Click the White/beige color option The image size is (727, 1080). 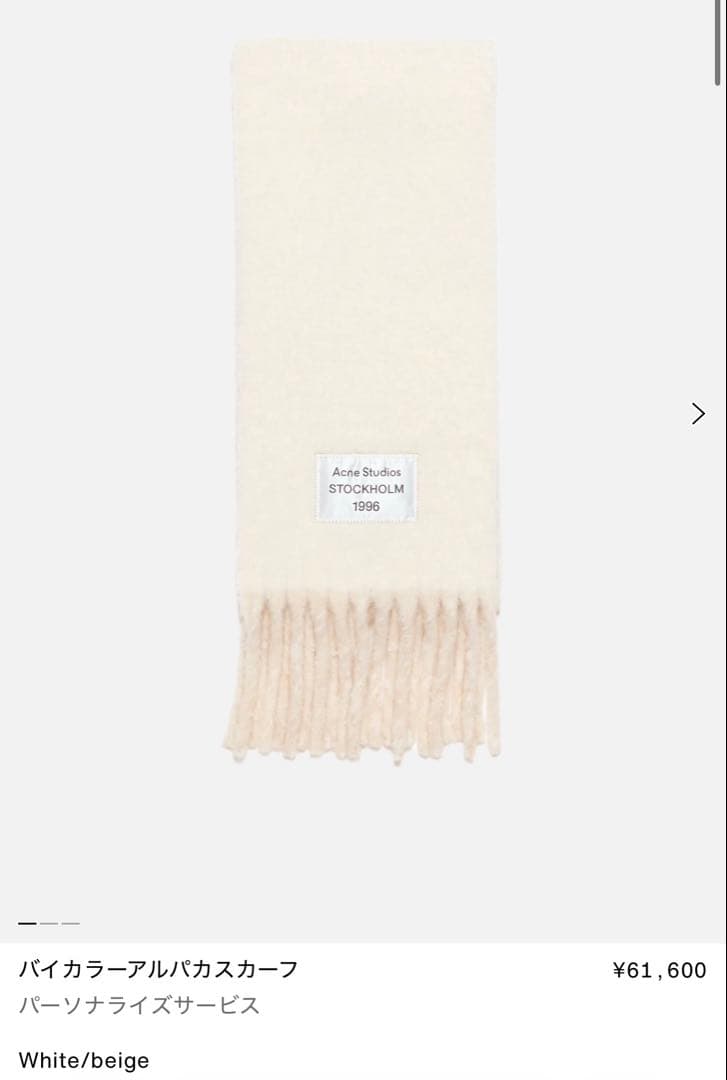click(x=84, y=1061)
